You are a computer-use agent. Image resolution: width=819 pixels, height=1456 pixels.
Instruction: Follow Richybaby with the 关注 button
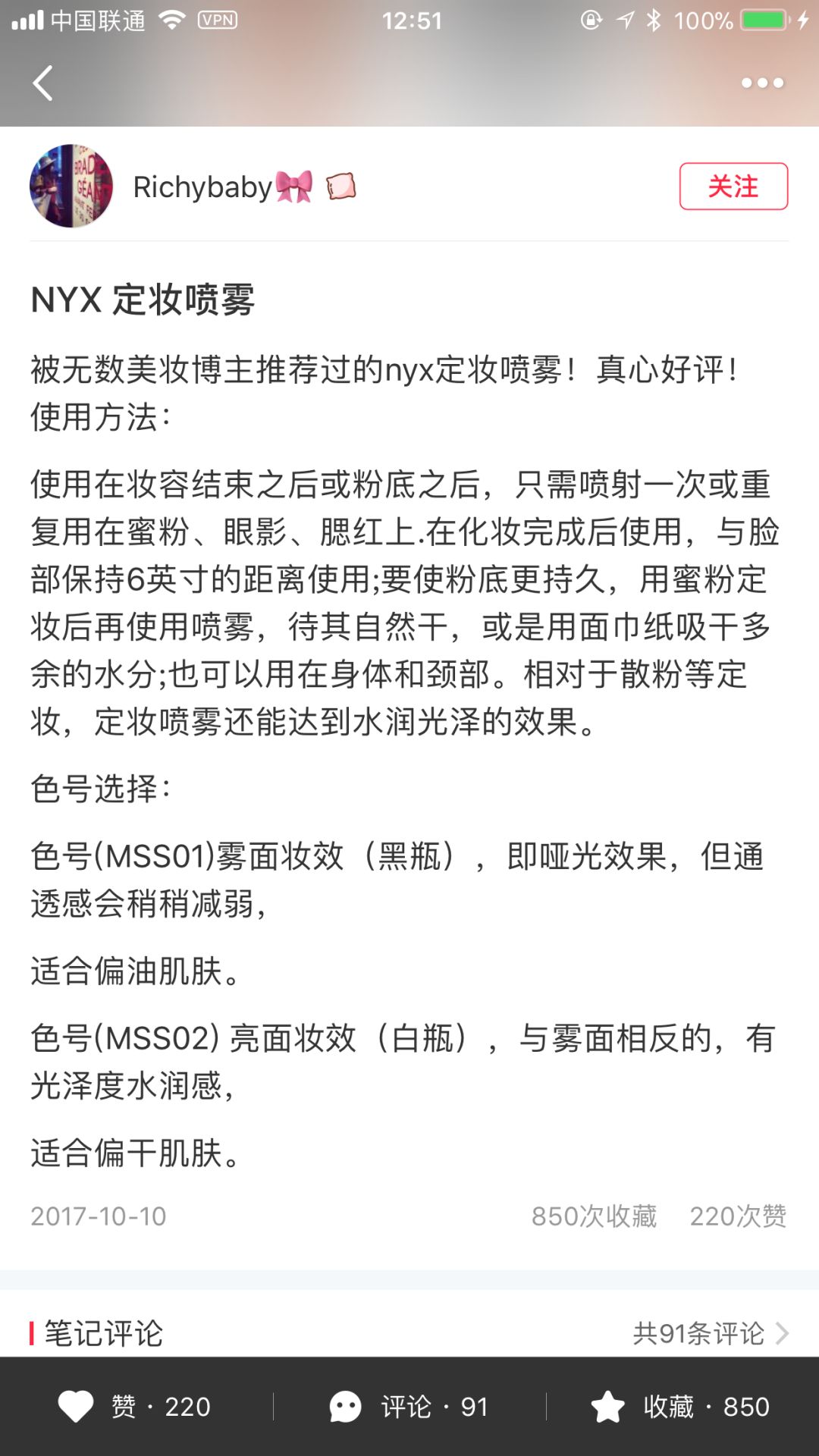pyautogui.click(x=733, y=187)
